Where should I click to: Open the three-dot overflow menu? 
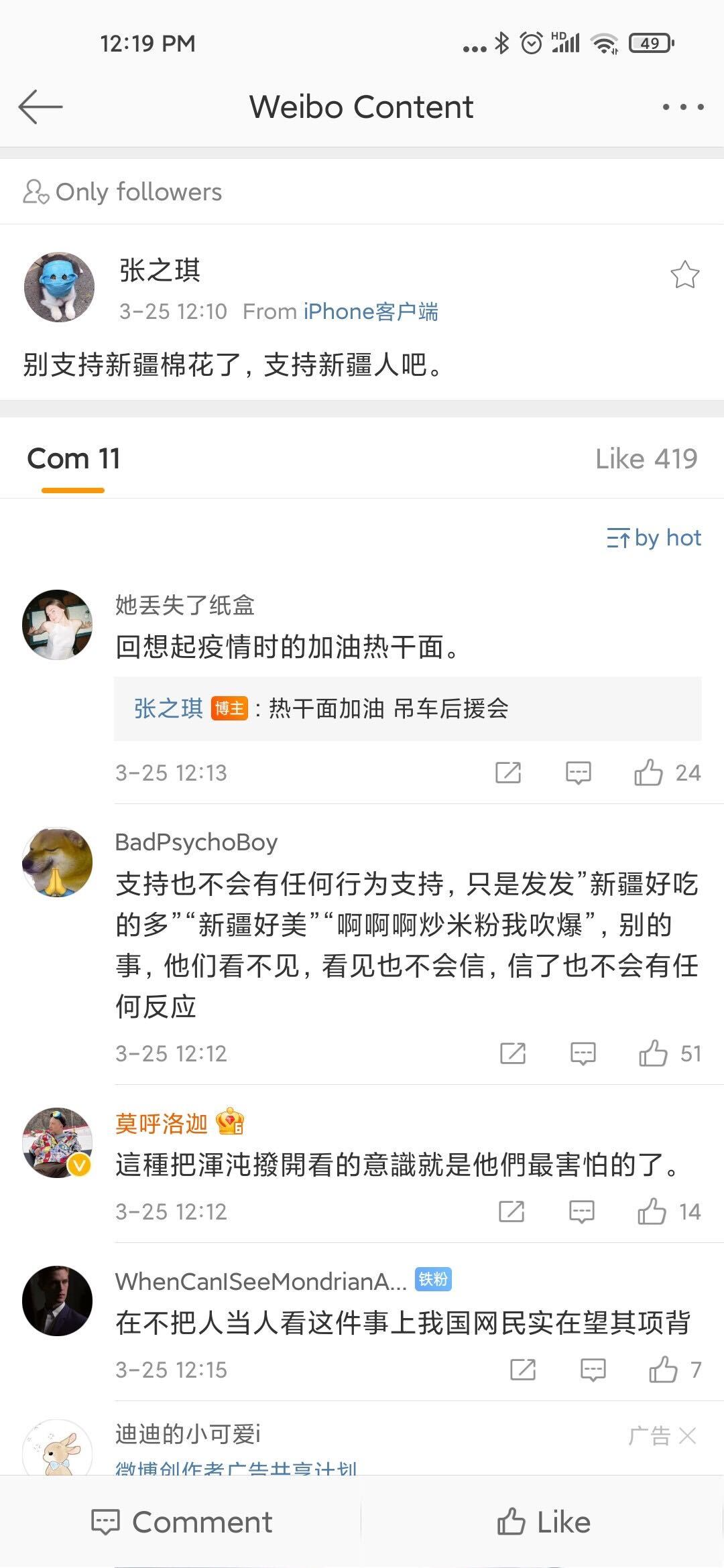click(682, 107)
